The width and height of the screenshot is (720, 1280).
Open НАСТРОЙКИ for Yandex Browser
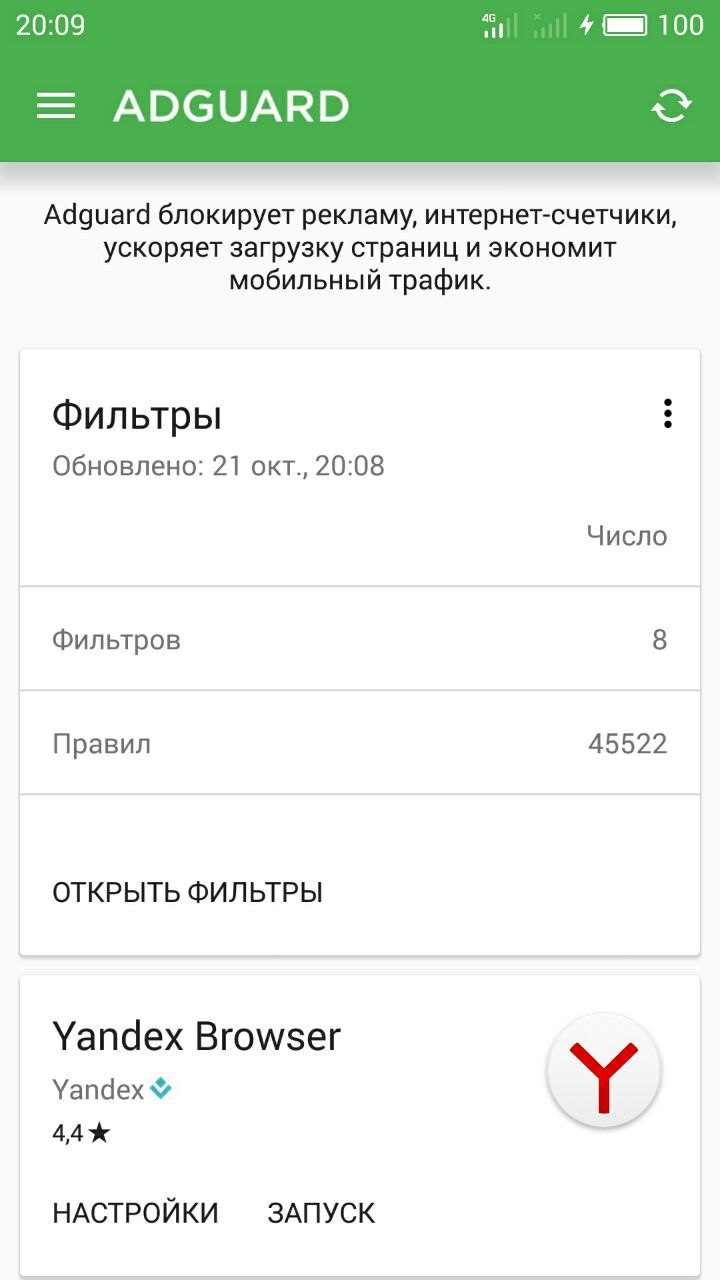click(x=135, y=1213)
